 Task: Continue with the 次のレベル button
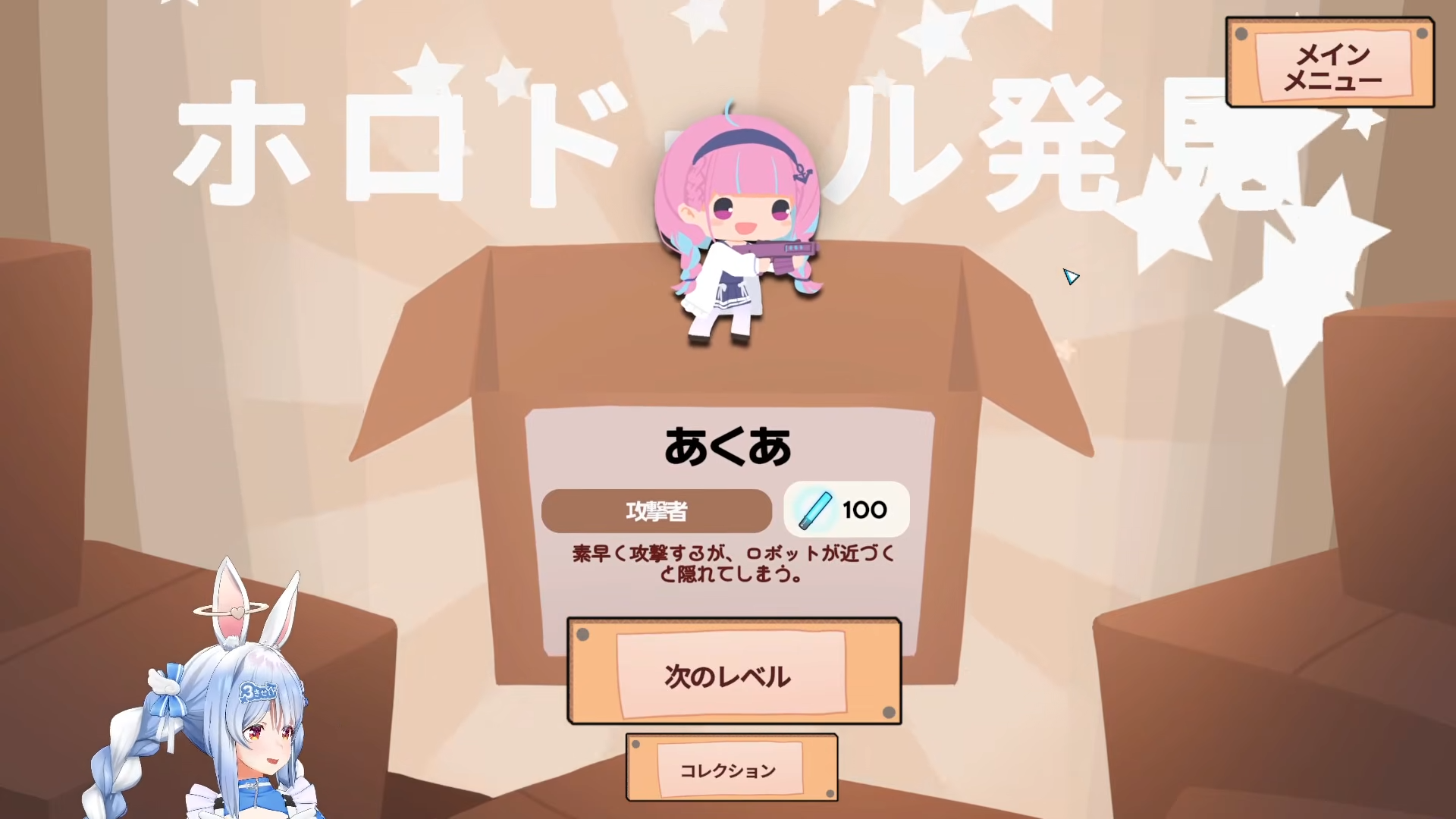734,671
